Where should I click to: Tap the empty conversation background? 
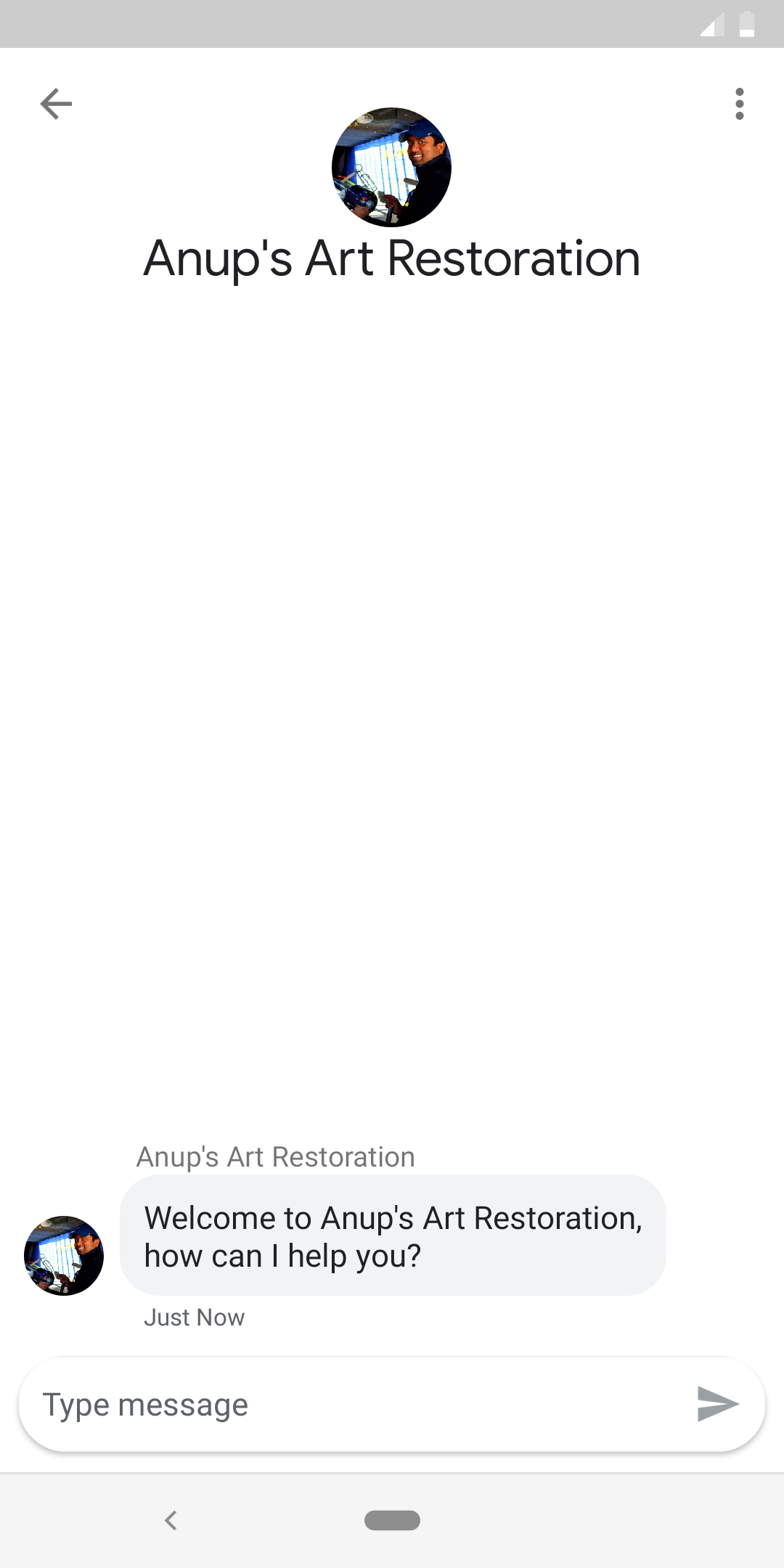(392, 726)
